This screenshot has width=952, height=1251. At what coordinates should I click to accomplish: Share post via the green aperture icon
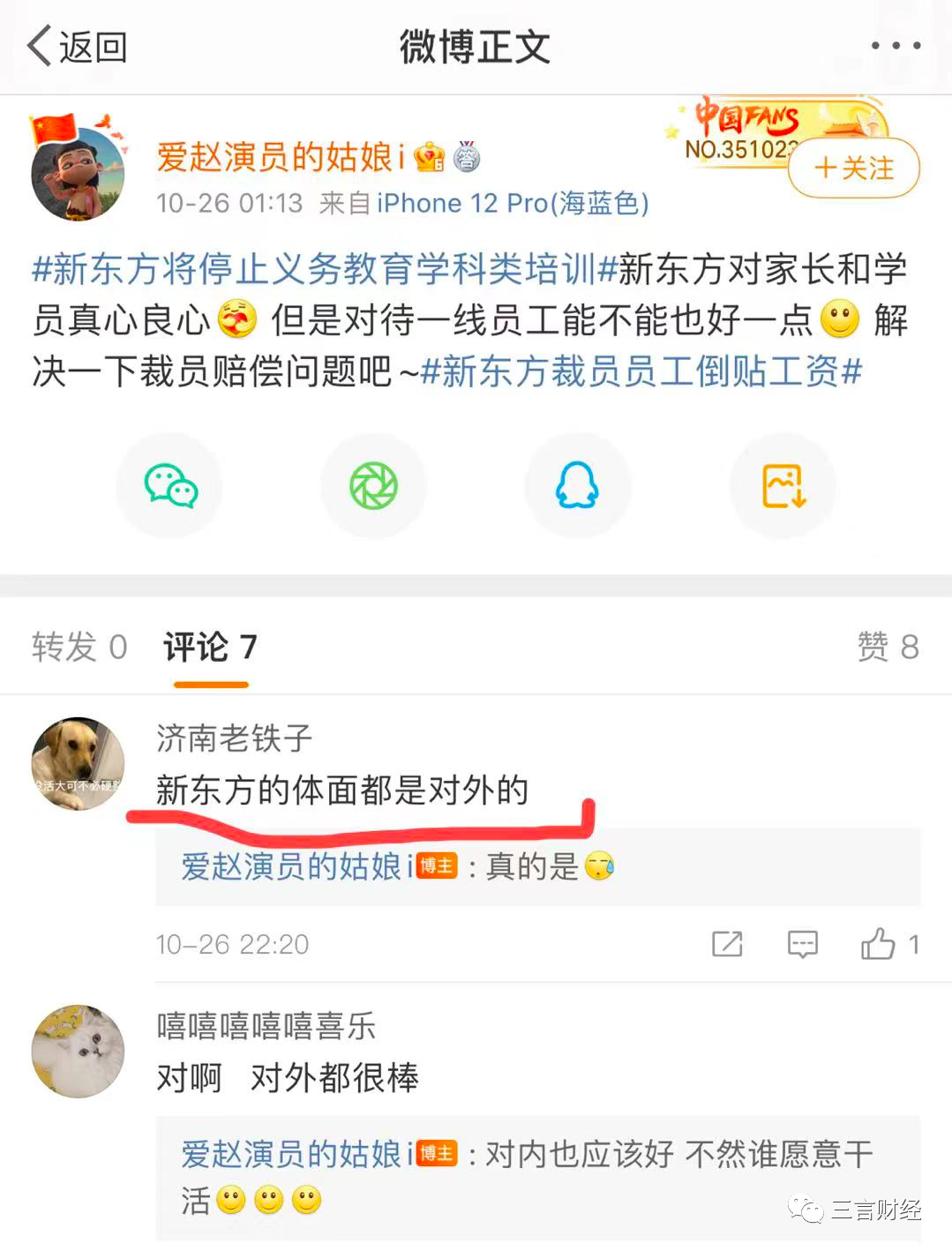pos(374,486)
